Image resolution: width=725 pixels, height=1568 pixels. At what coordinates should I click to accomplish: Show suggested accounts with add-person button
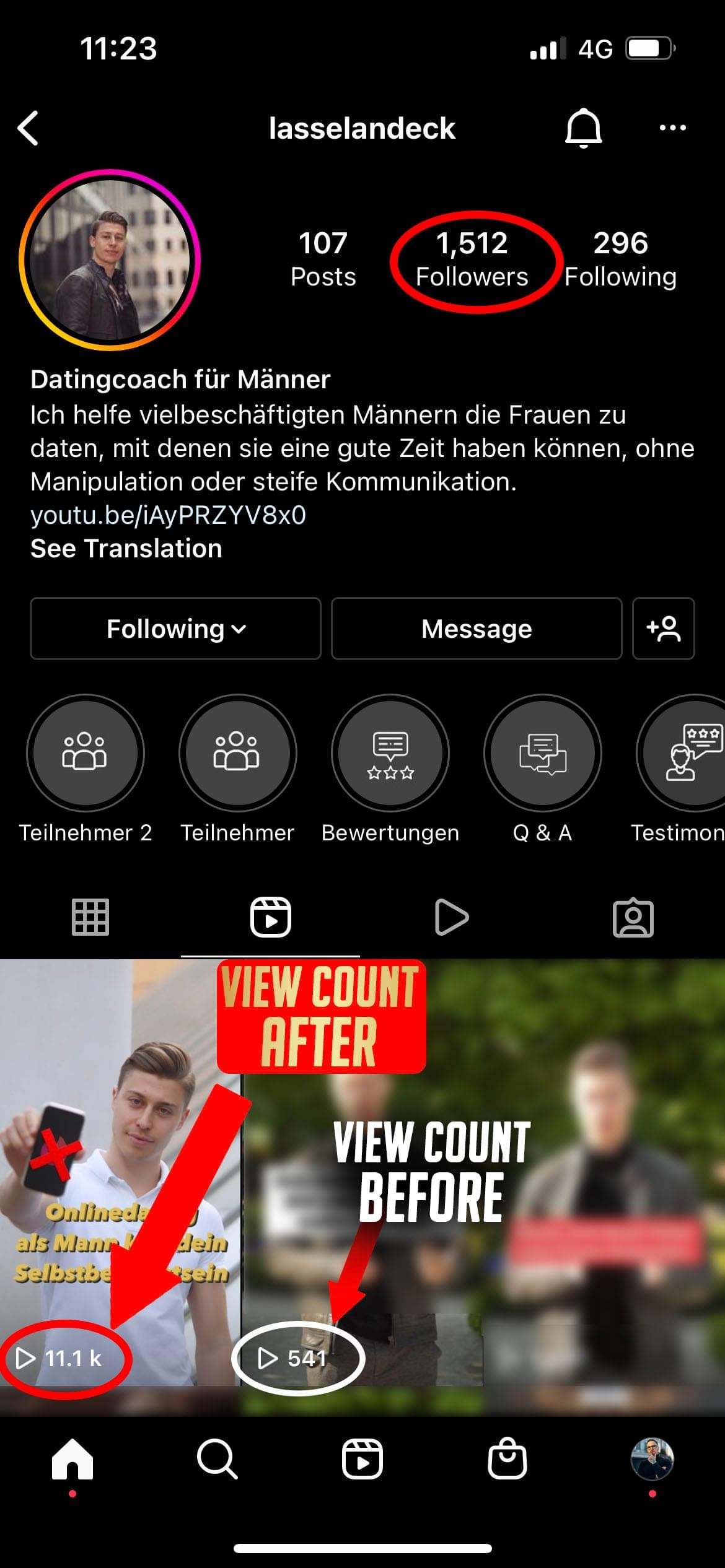point(663,629)
